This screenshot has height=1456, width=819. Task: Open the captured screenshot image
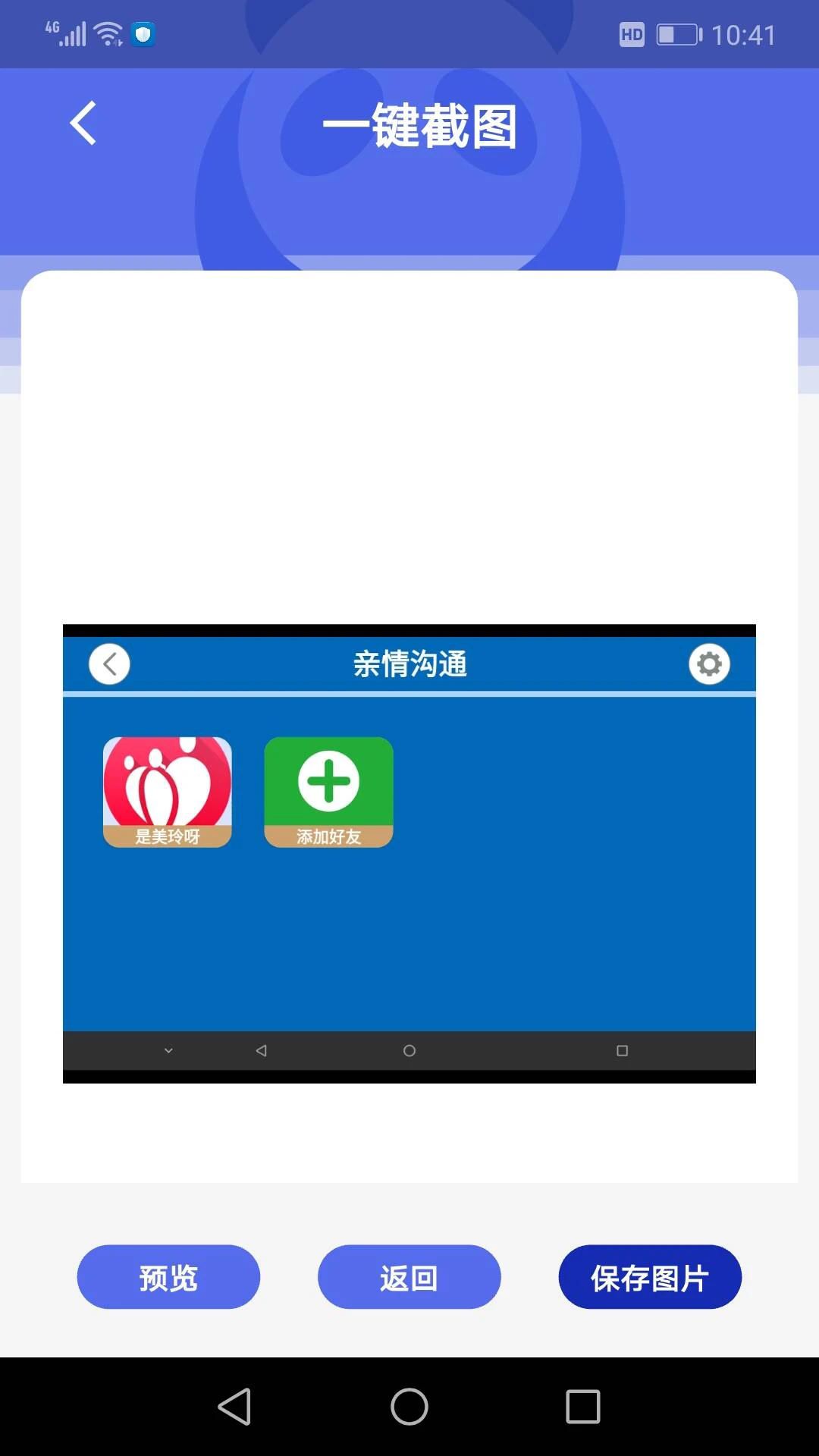click(409, 853)
